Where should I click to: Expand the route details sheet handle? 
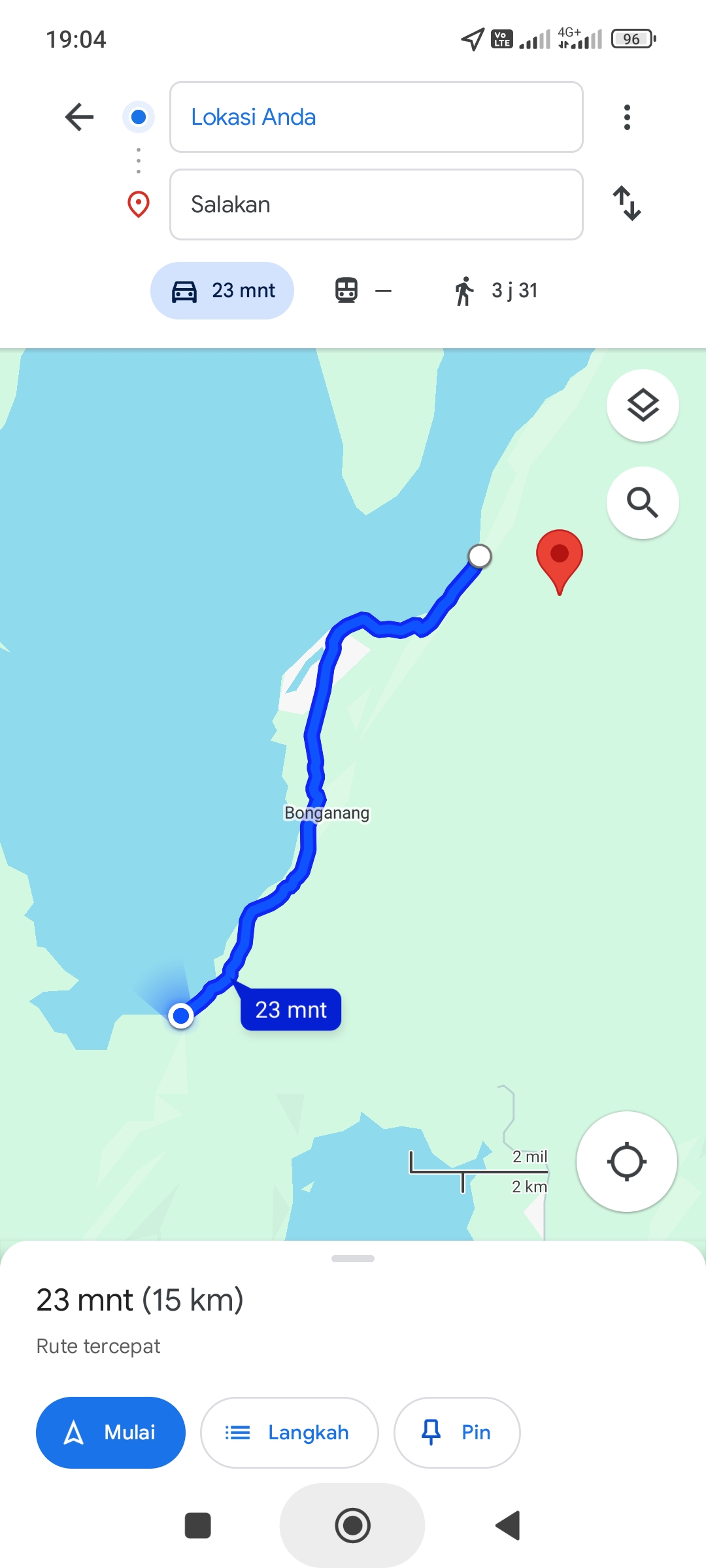(x=353, y=1258)
